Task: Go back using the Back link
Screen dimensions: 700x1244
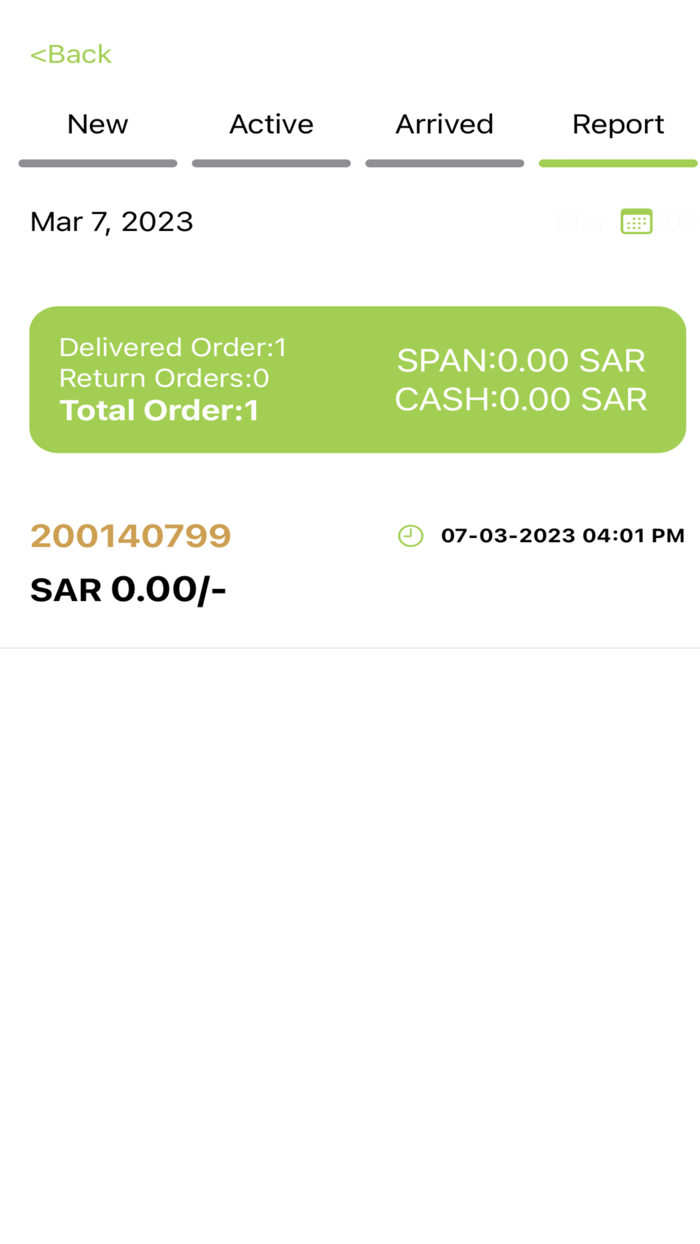Action: 71,54
